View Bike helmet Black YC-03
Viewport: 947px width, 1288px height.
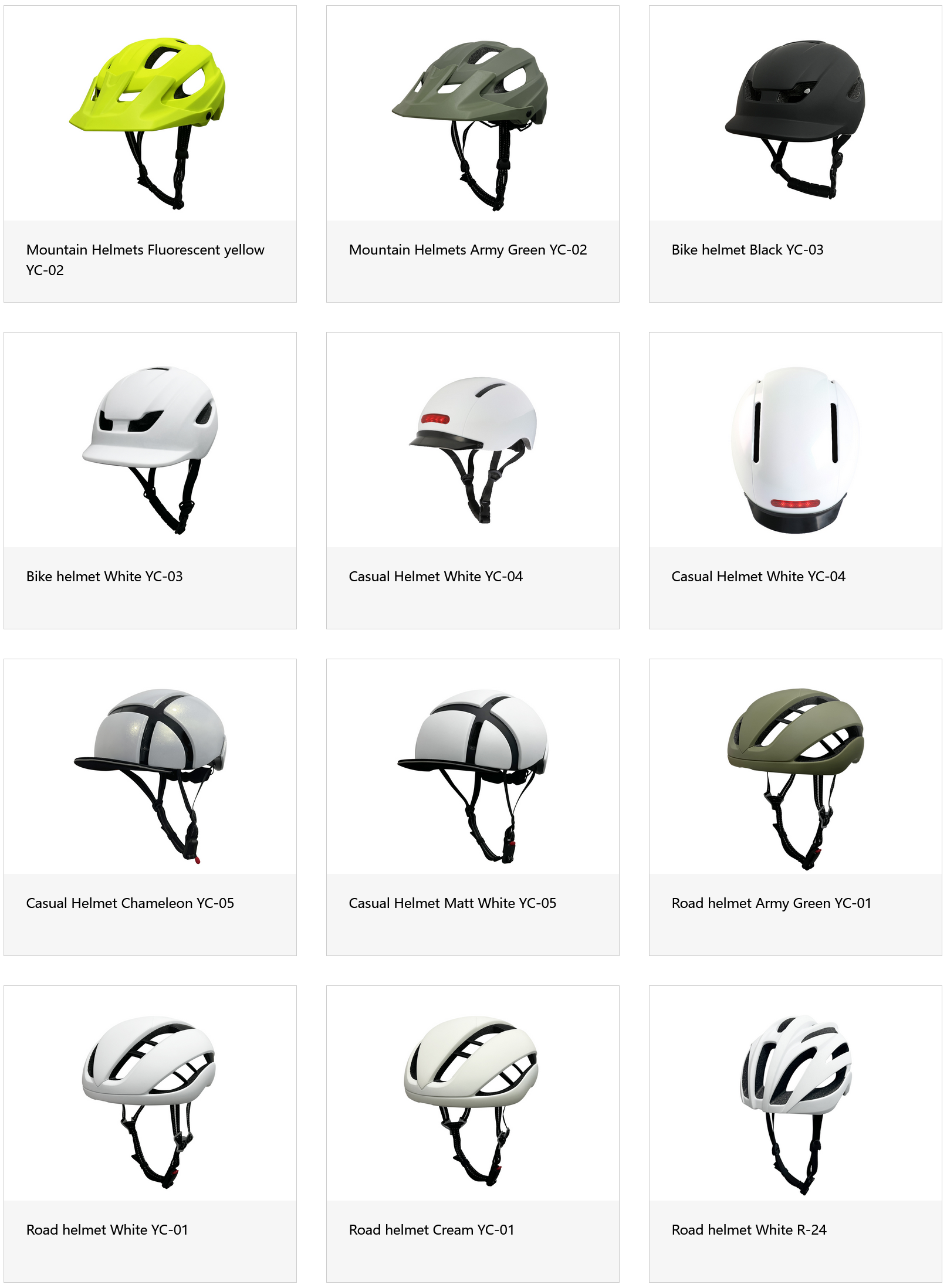point(795,154)
